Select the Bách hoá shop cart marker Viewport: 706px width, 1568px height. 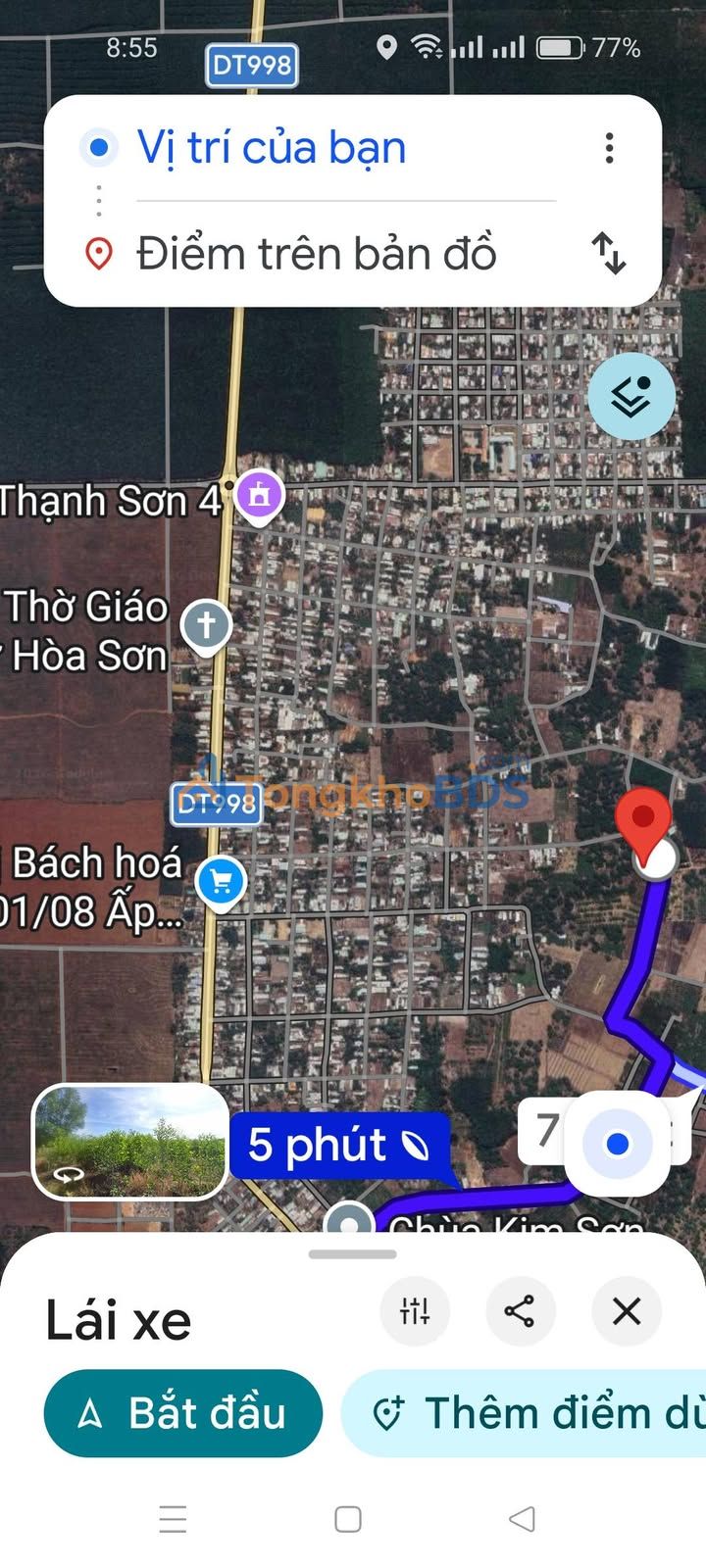tap(221, 882)
